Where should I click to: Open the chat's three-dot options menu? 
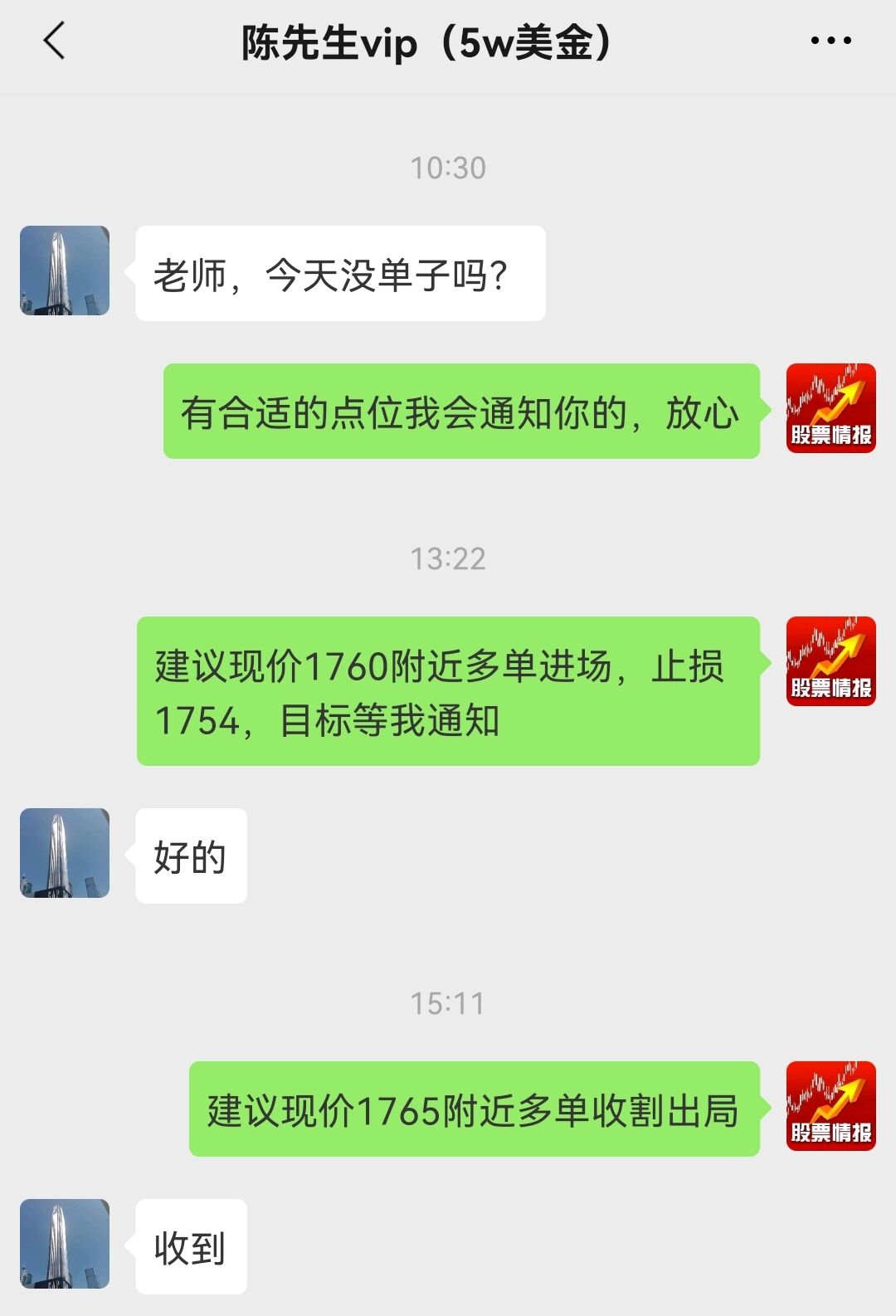(x=830, y=41)
